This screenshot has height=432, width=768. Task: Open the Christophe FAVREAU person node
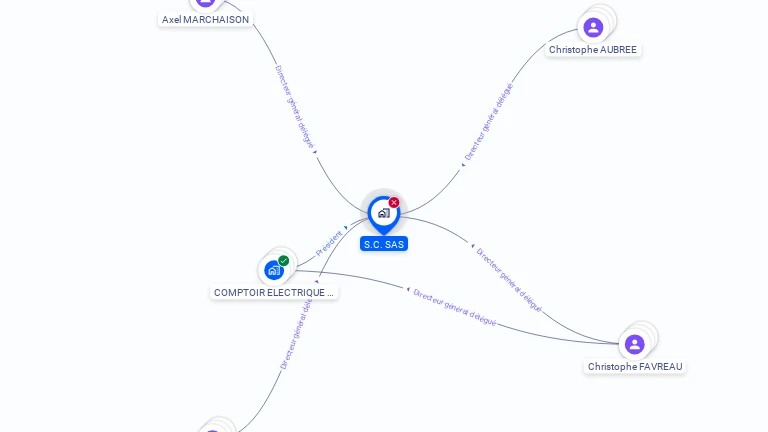tap(634, 344)
